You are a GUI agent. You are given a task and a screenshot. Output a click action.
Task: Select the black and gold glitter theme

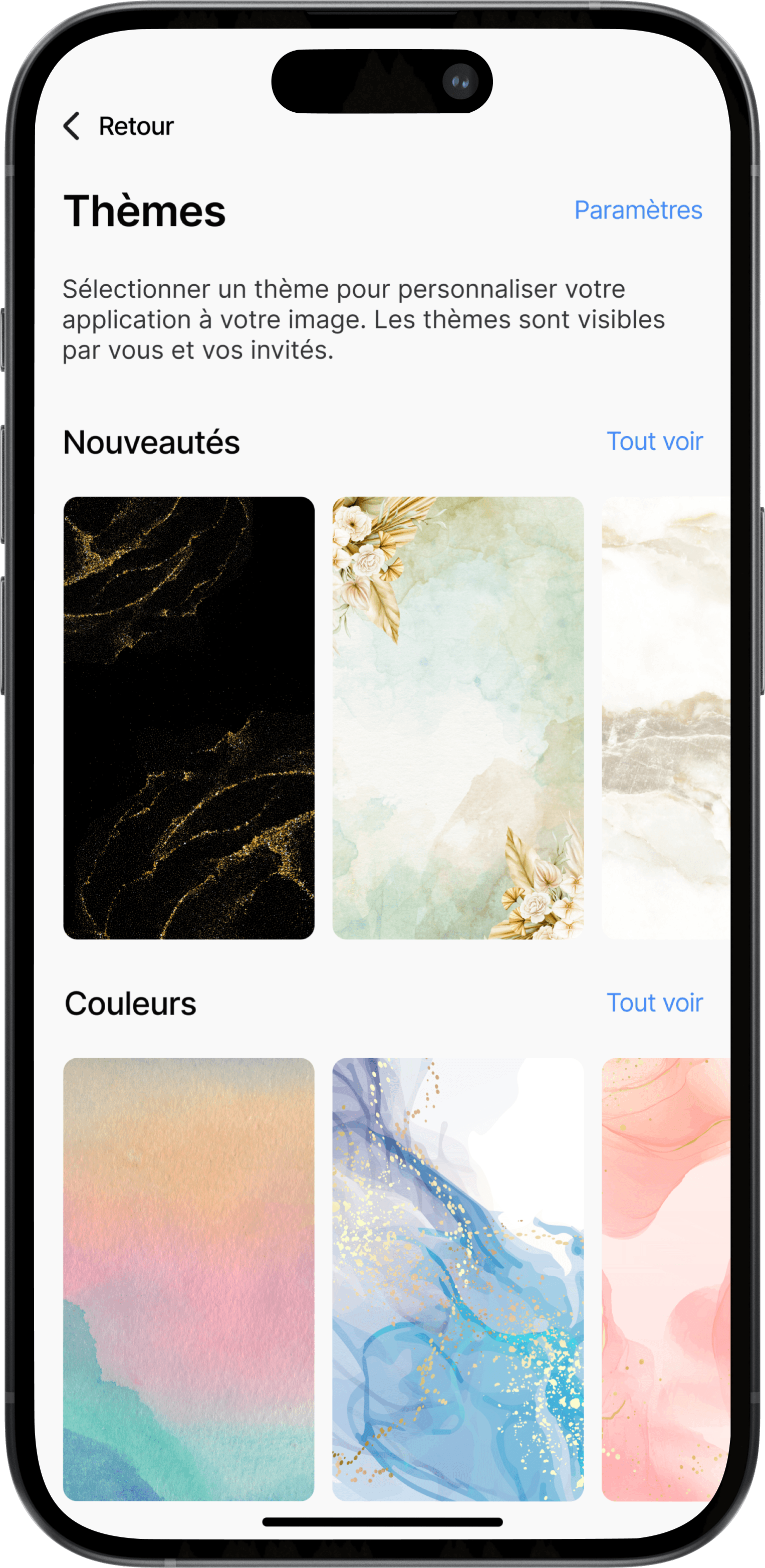[189, 718]
